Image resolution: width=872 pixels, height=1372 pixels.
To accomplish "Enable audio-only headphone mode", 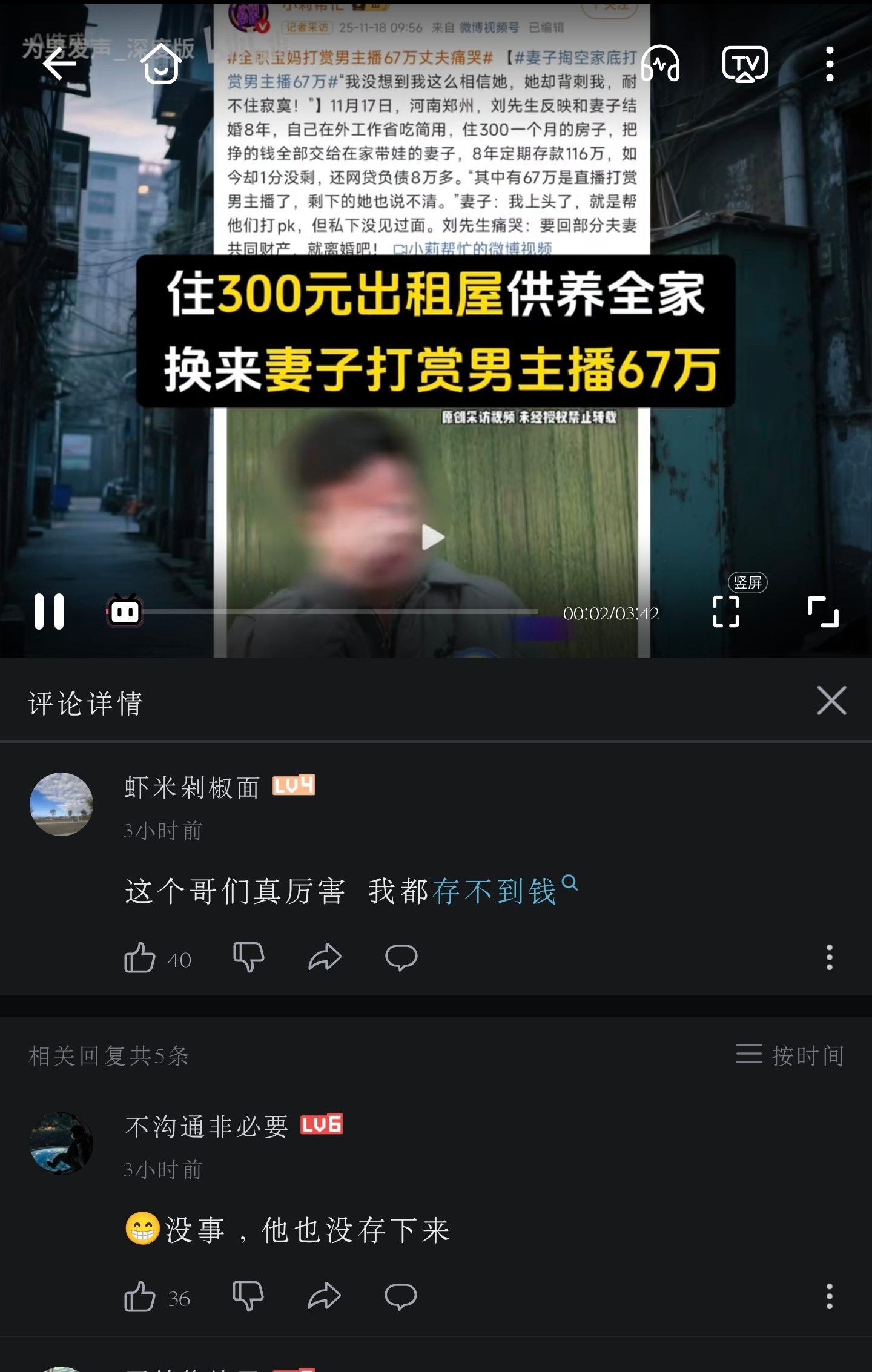I will [x=660, y=64].
